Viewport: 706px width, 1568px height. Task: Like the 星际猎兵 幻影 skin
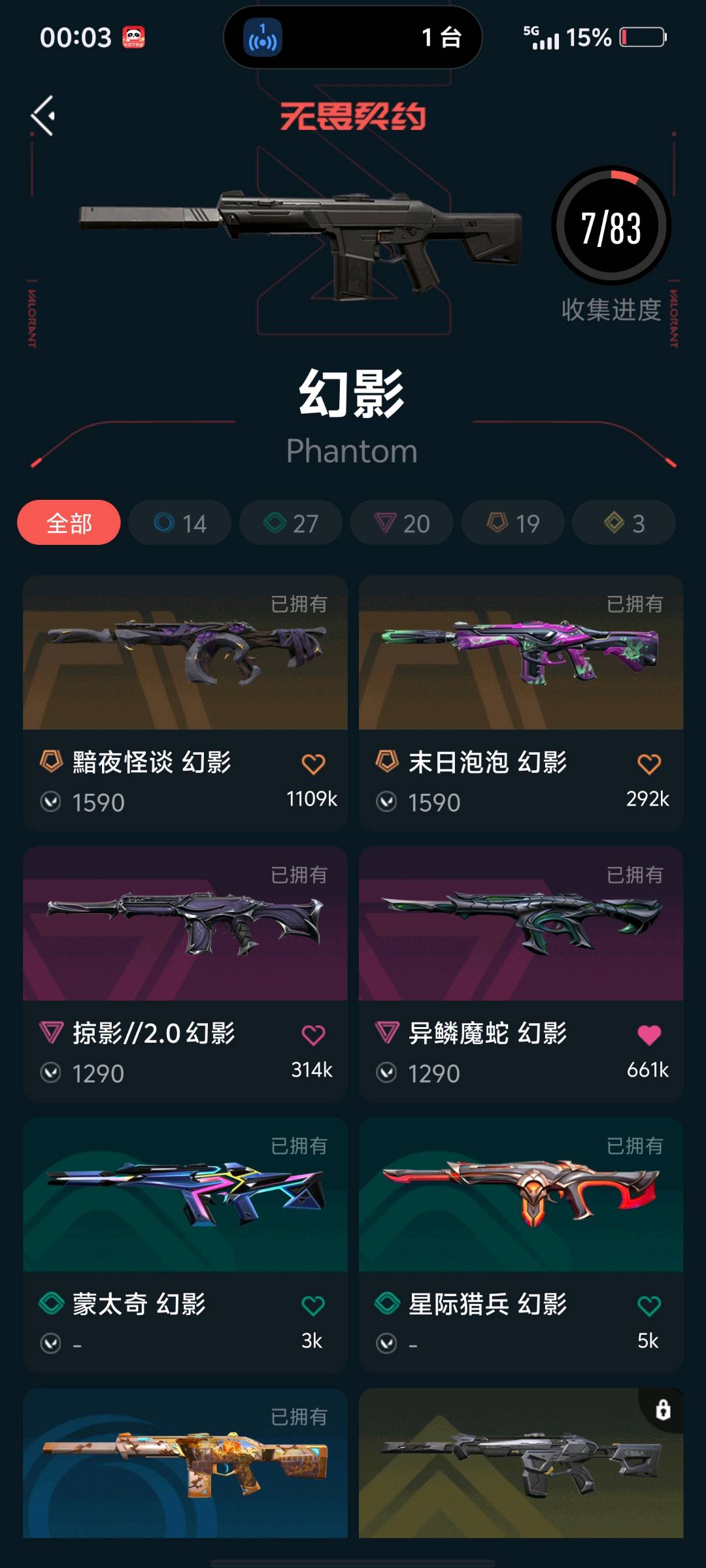click(648, 1306)
